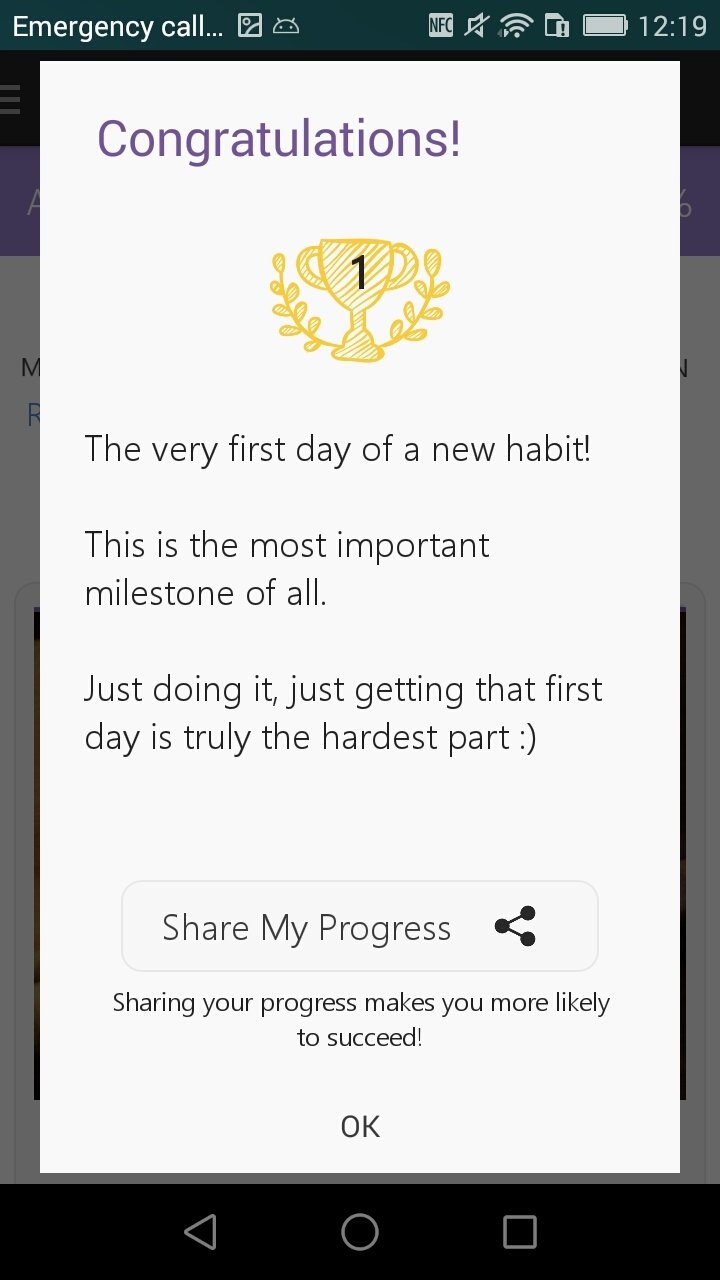
Task: Share My Progress from the congratulations dialog
Action: 360,926
